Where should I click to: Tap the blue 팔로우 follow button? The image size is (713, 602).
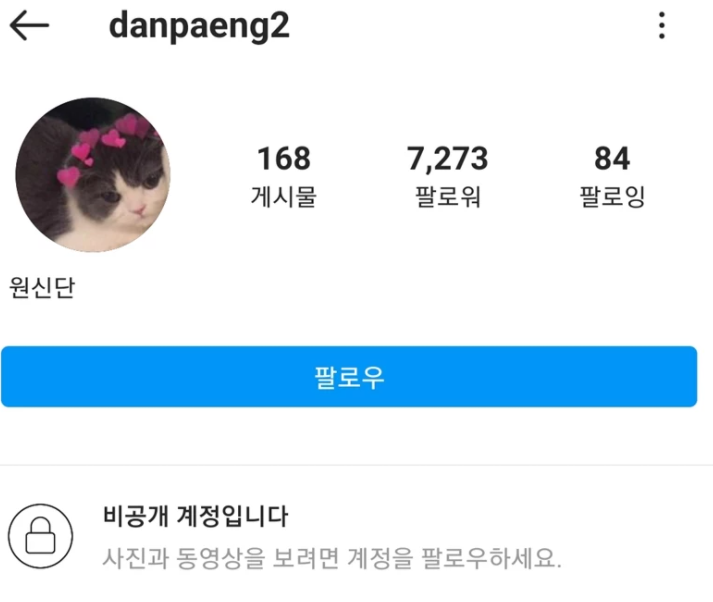point(349,377)
